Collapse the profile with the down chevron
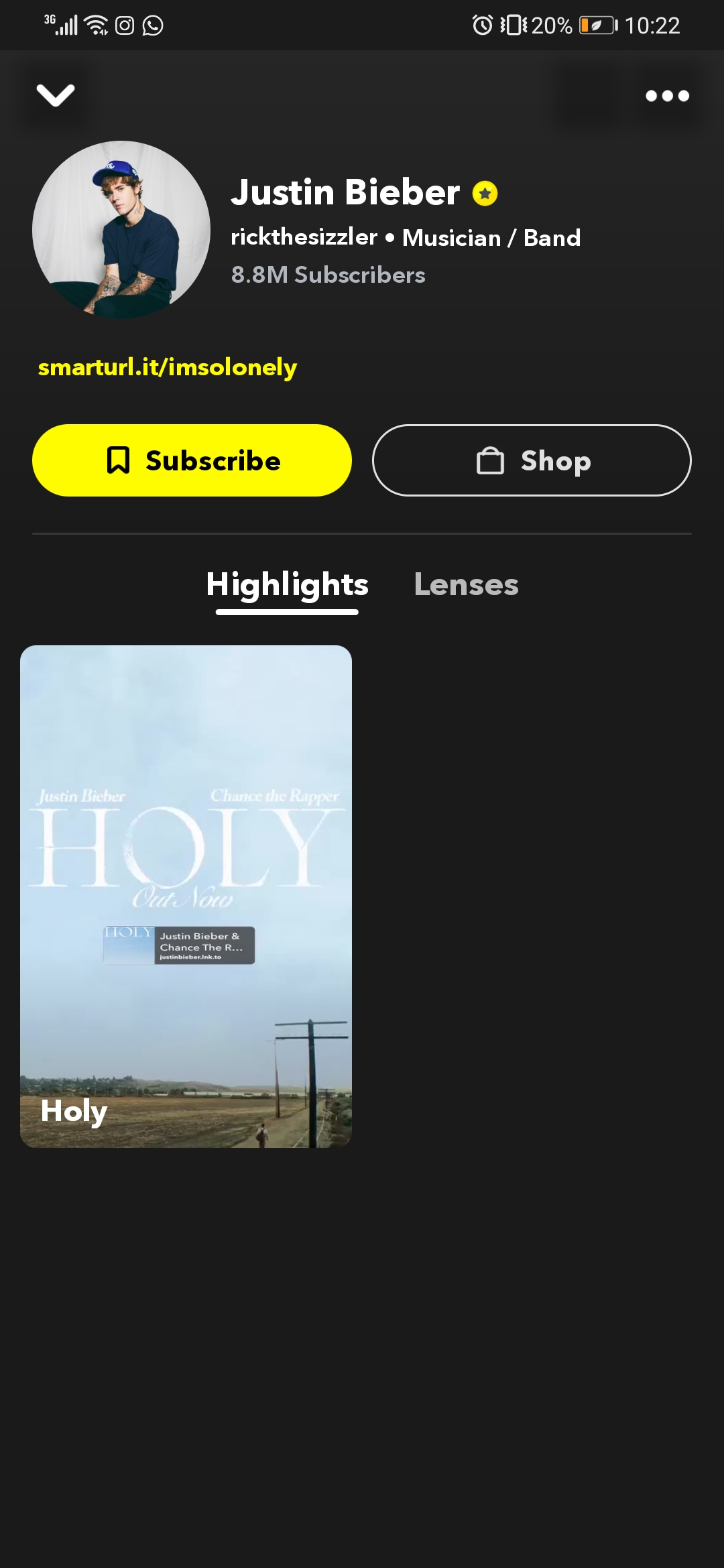 tap(55, 95)
